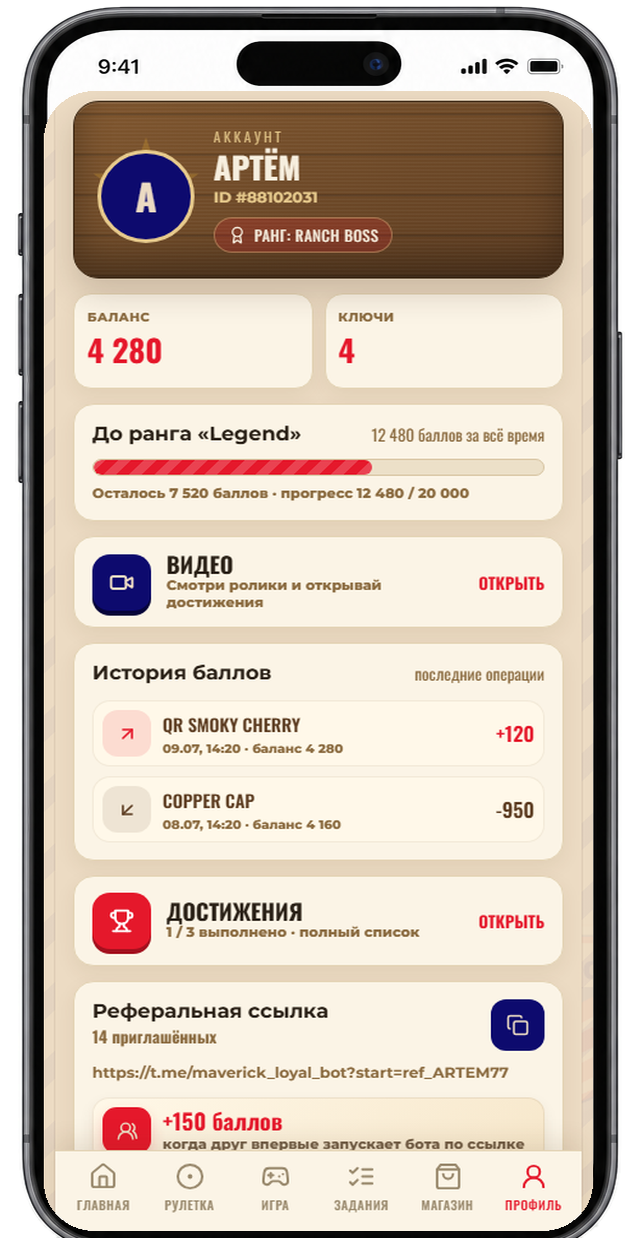Tap the Ранг: Ranch Boss badge
Screen dimensions: 640x1248
click(303, 236)
